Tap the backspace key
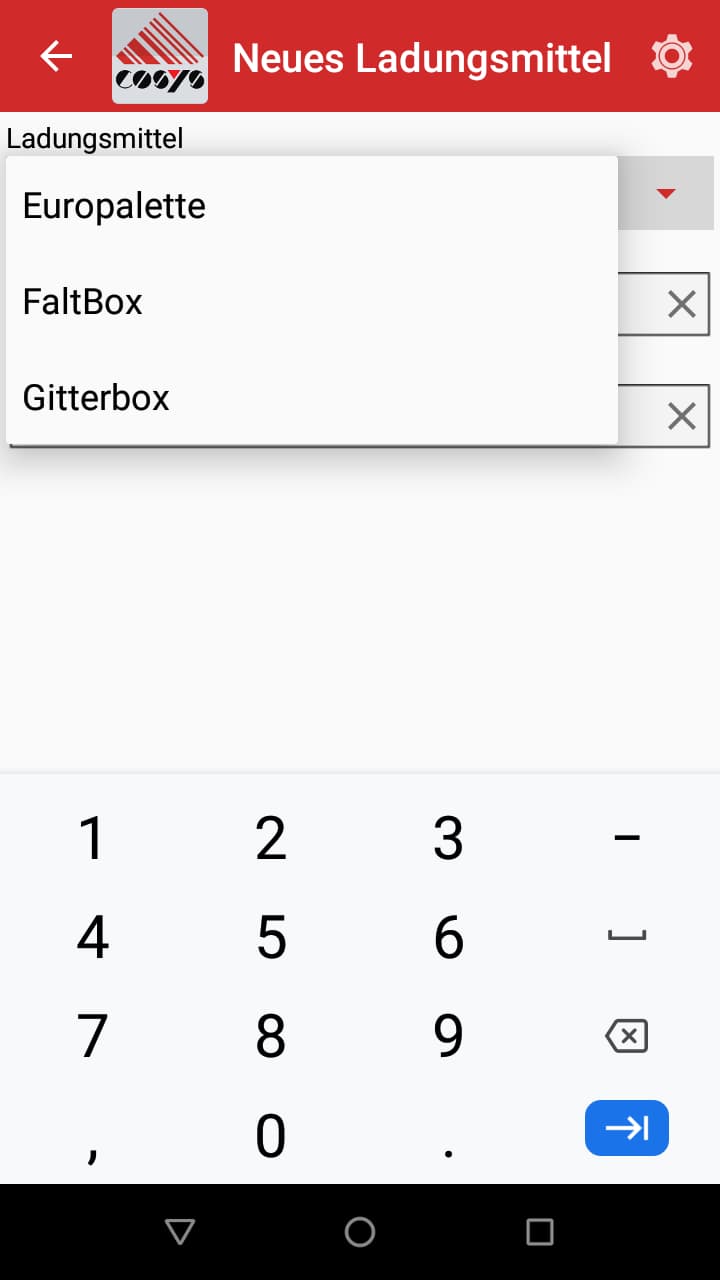 point(627,1036)
